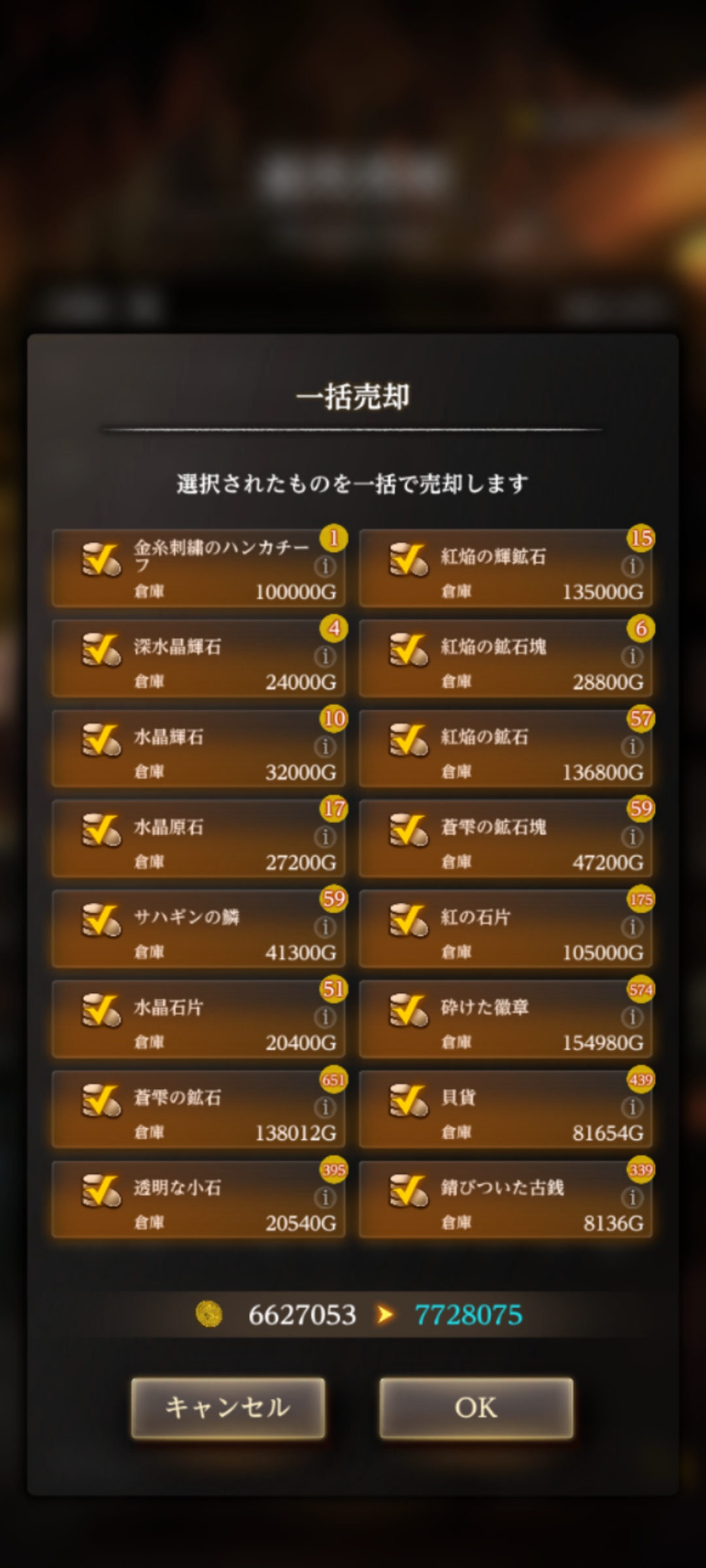
Task: Show info icon for 水晶原石
Action: tap(325, 837)
